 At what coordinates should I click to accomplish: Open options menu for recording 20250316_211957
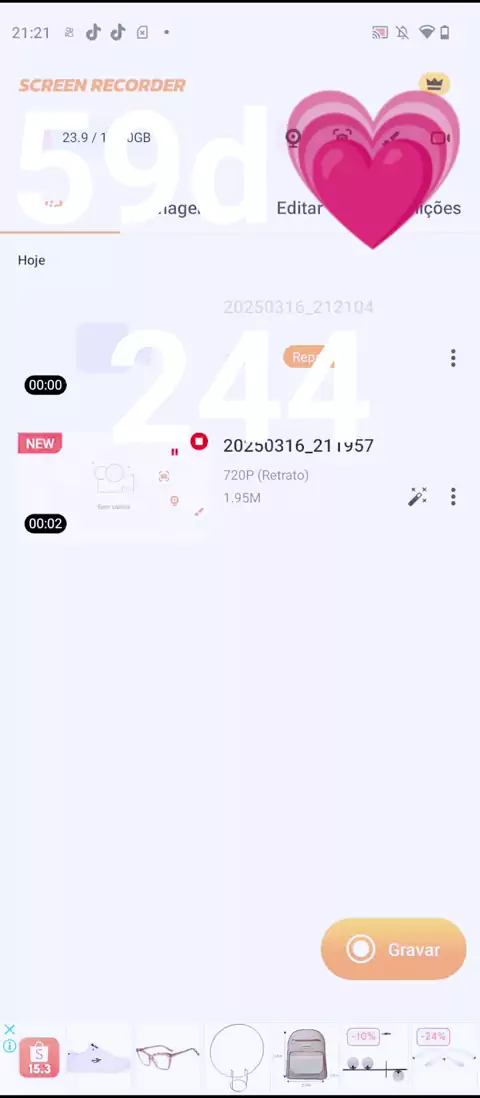click(453, 496)
